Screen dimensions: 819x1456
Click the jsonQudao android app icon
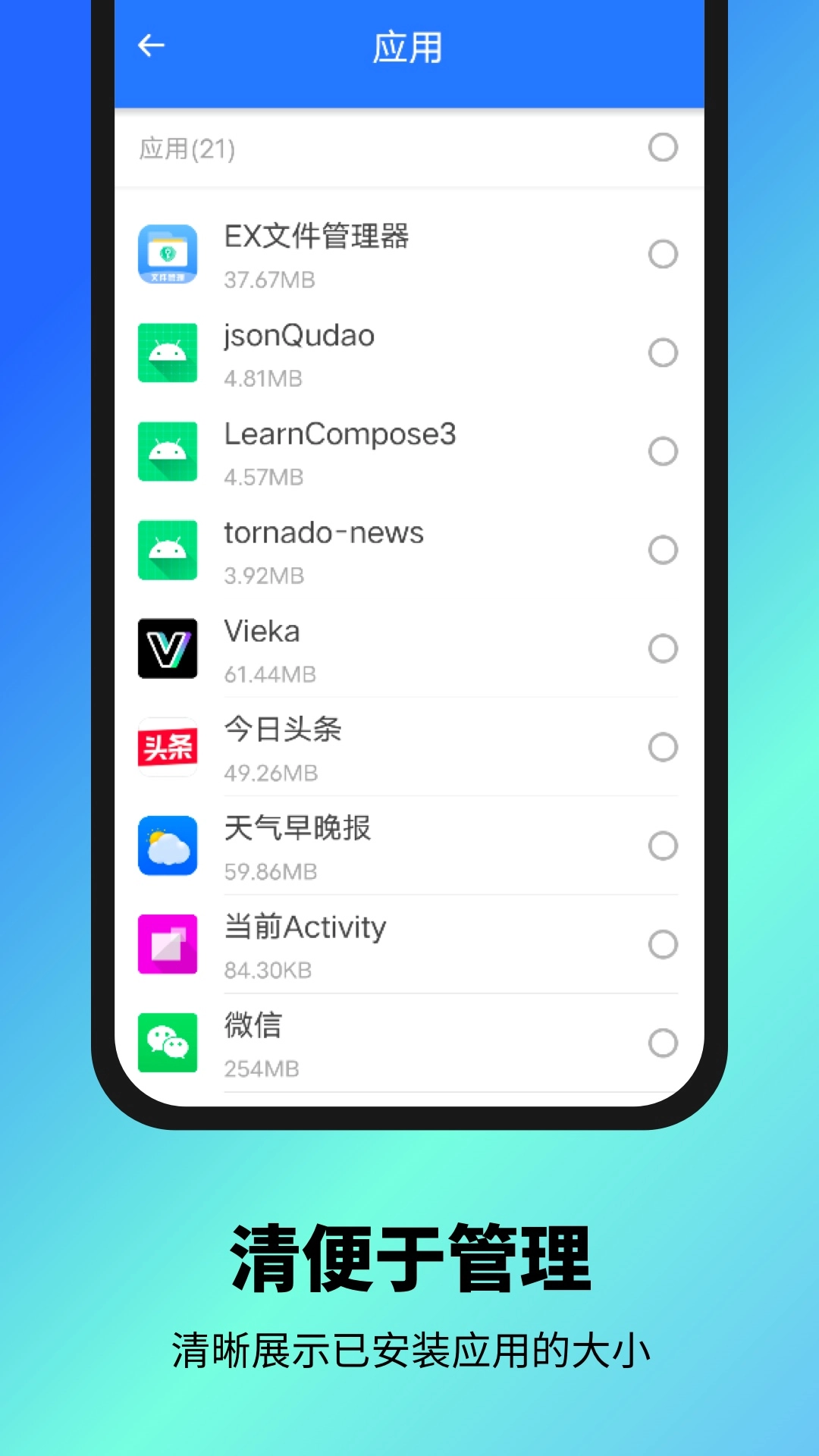click(168, 353)
